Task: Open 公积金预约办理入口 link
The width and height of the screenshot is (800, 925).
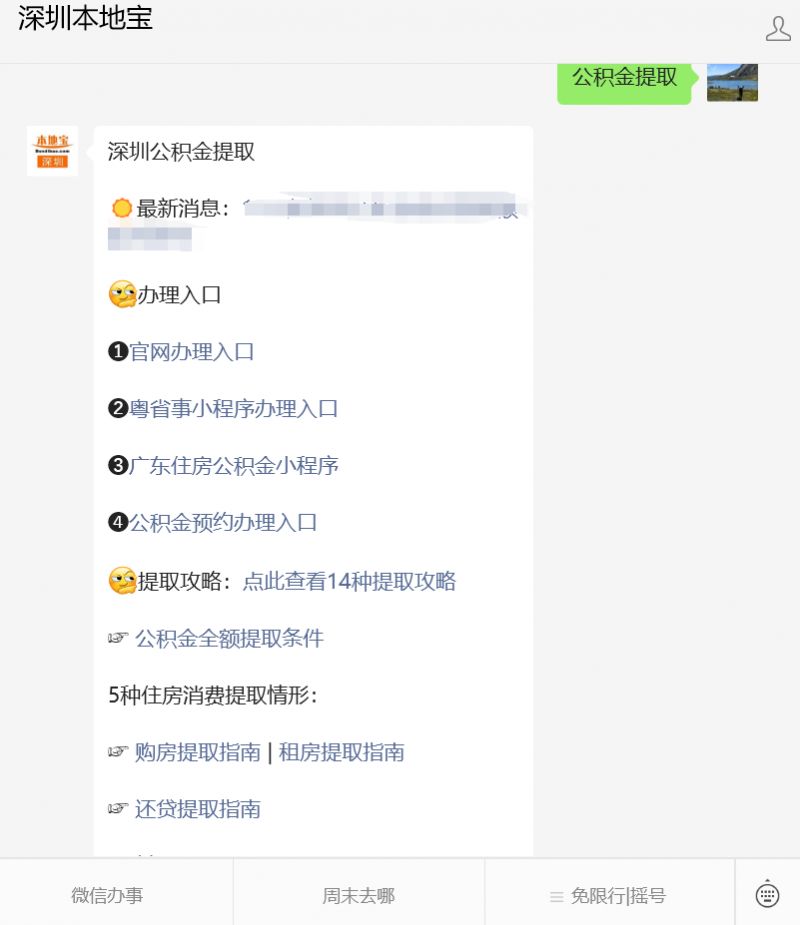Action: (x=223, y=523)
